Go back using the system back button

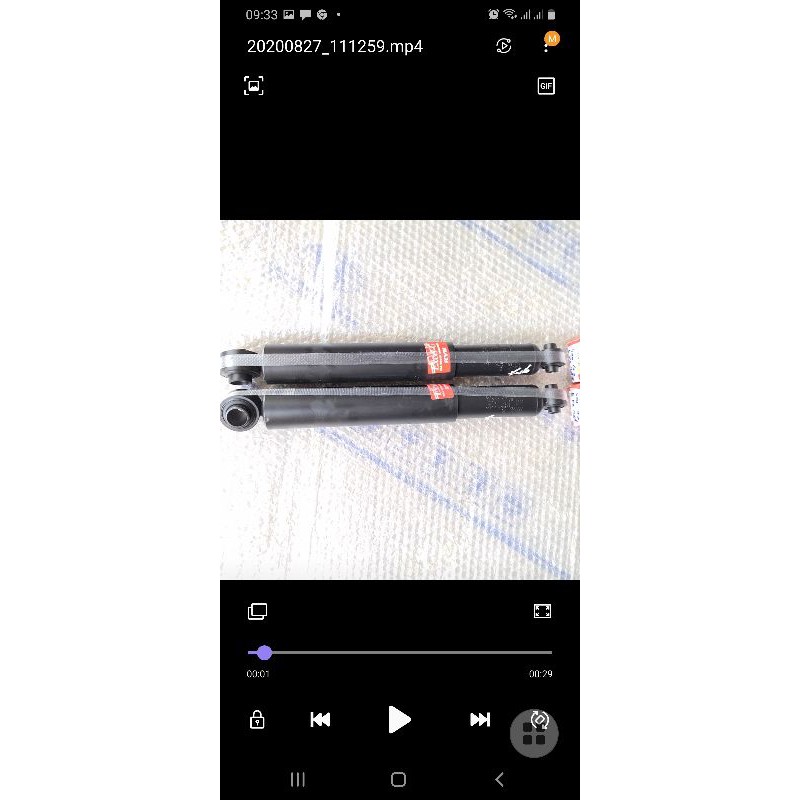coord(500,780)
